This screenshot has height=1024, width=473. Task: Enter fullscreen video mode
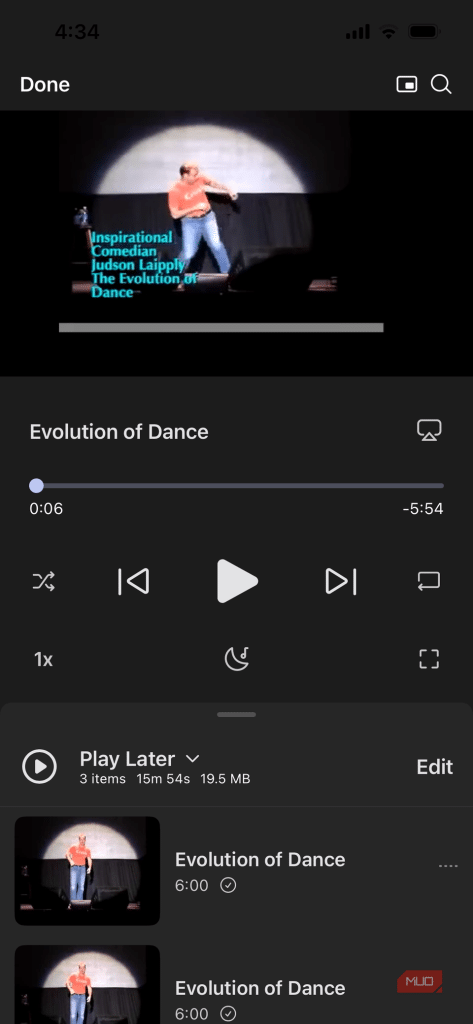(x=429, y=660)
